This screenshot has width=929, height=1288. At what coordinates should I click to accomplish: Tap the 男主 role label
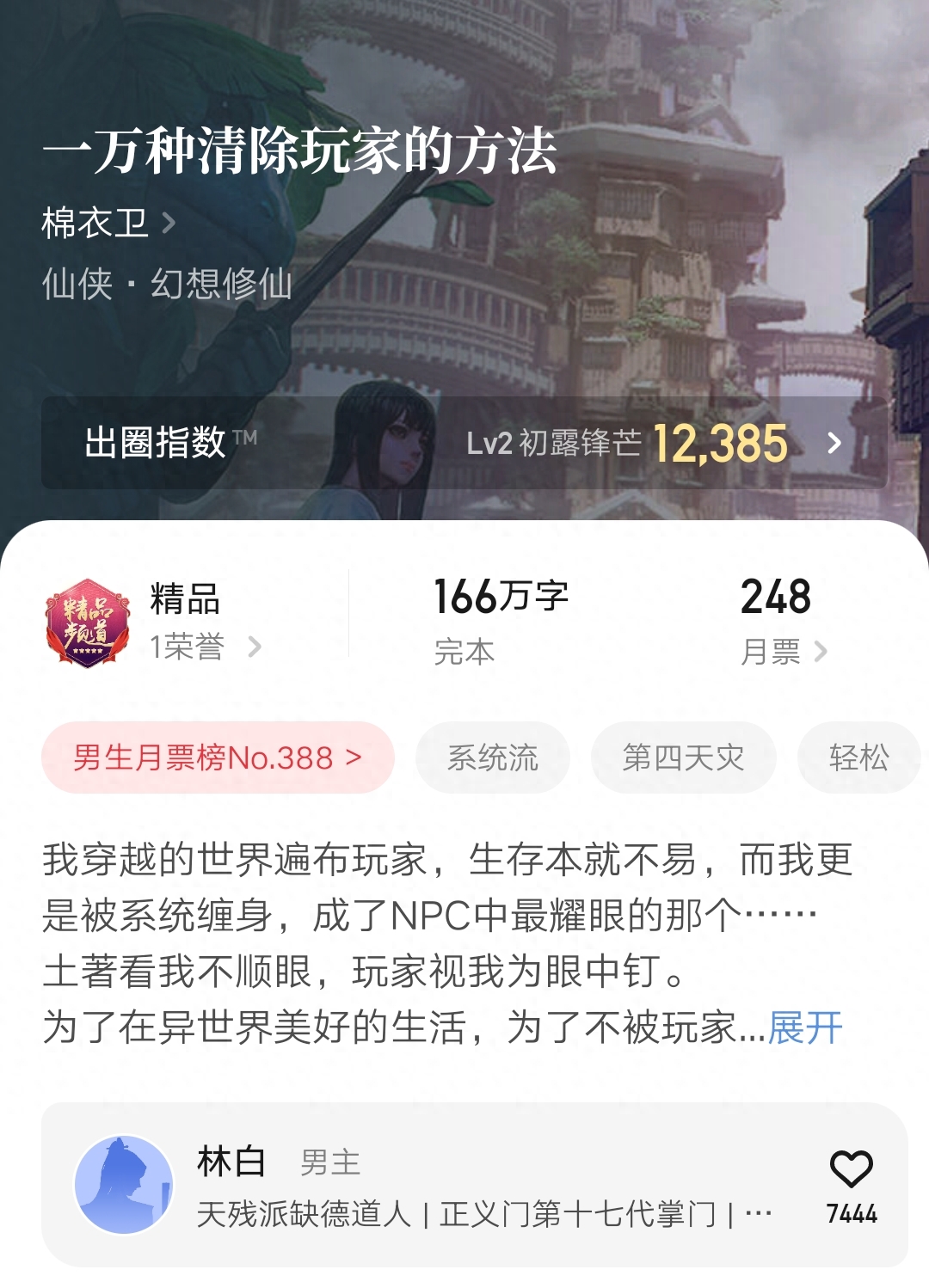point(329,1163)
